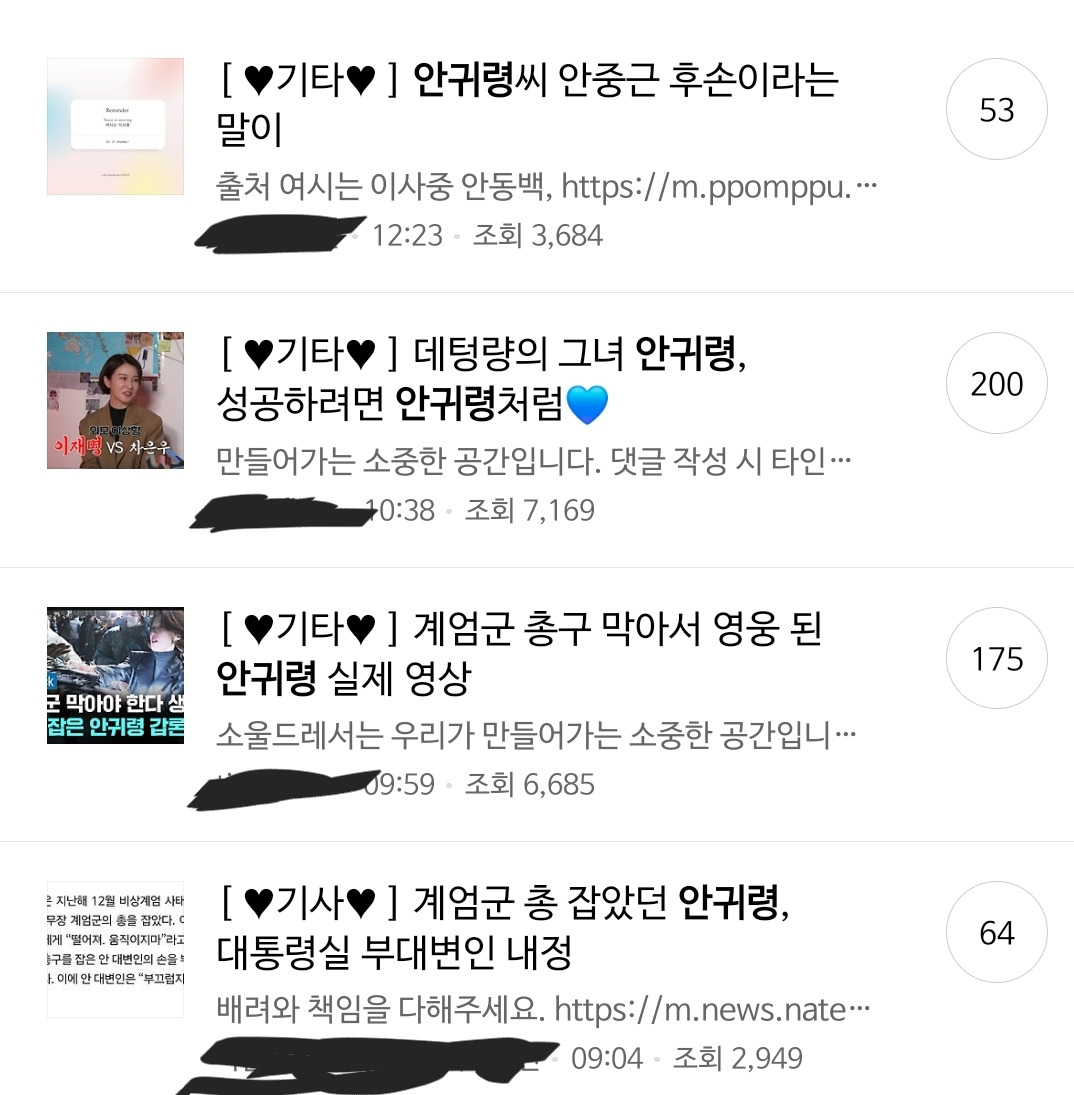View the 200 comments on 데텅량의 그녀 post
The image size is (1074, 1095).
(x=996, y=384)
